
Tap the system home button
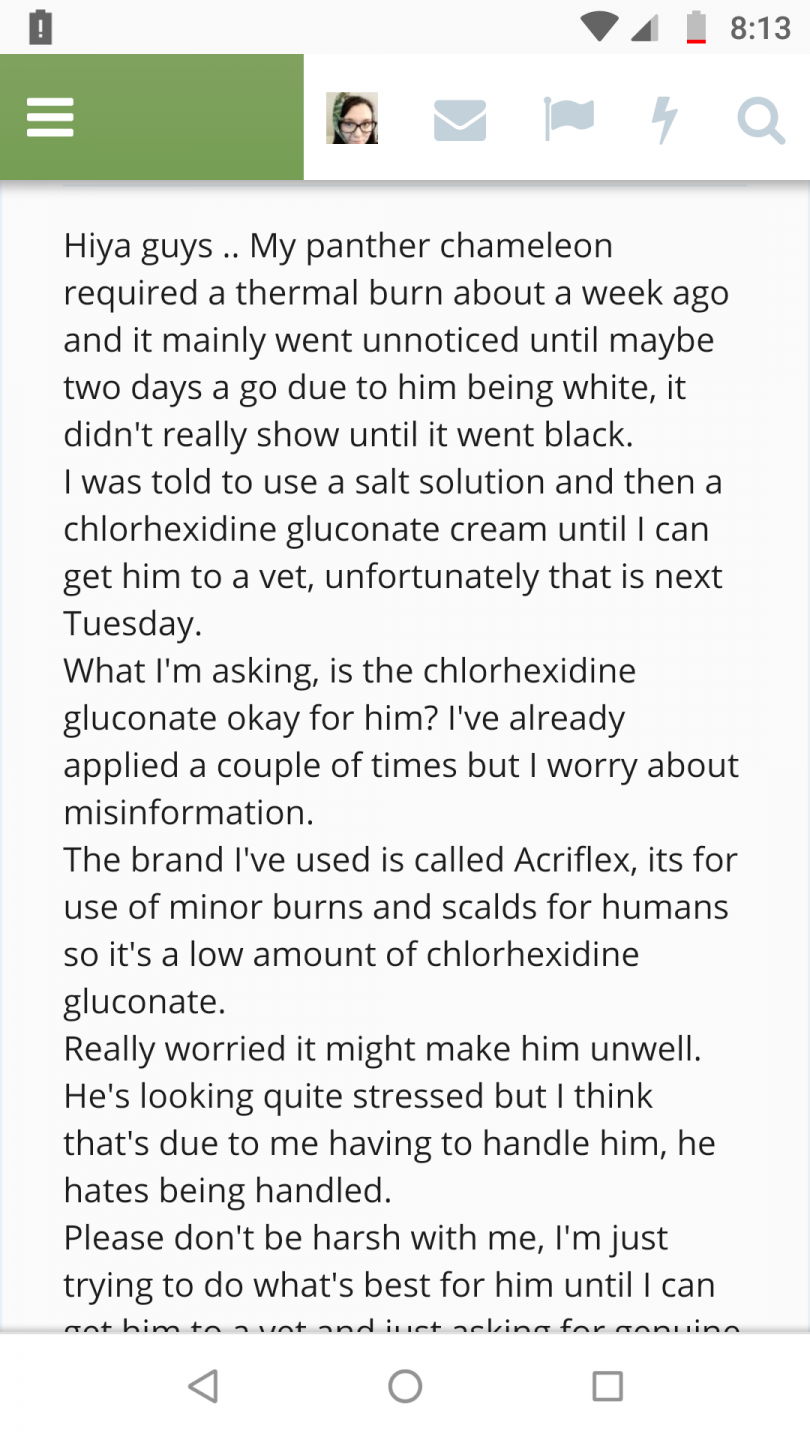405,1386
